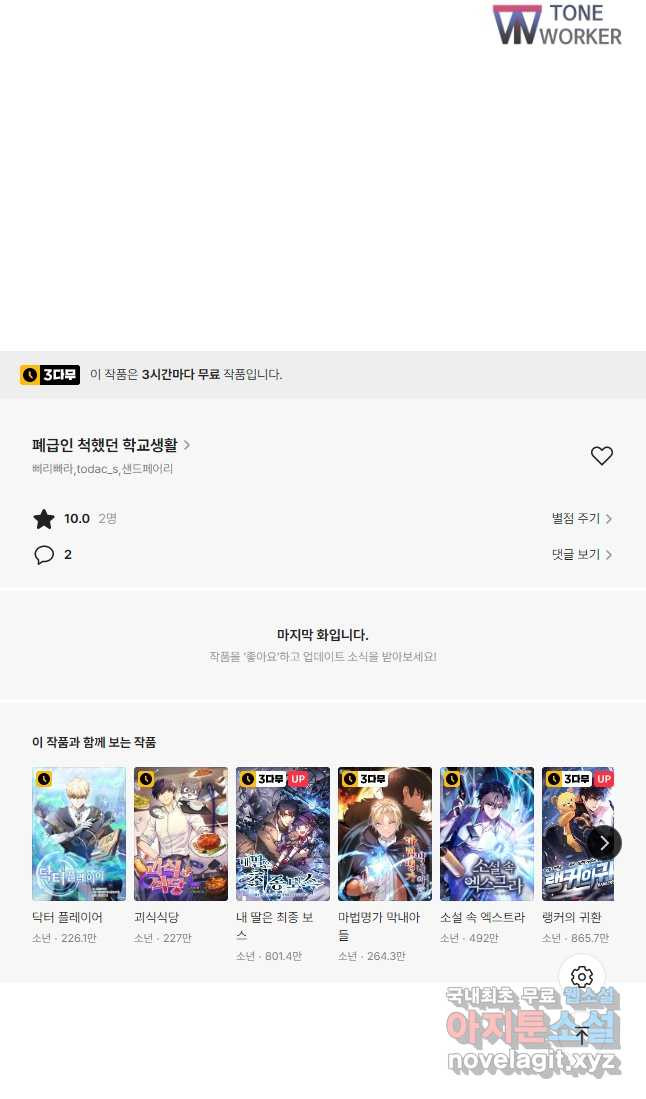Open 내 딸은 최종 보스 webtoon
This screenshot has width=646, height=1099.
pos(283,834)
